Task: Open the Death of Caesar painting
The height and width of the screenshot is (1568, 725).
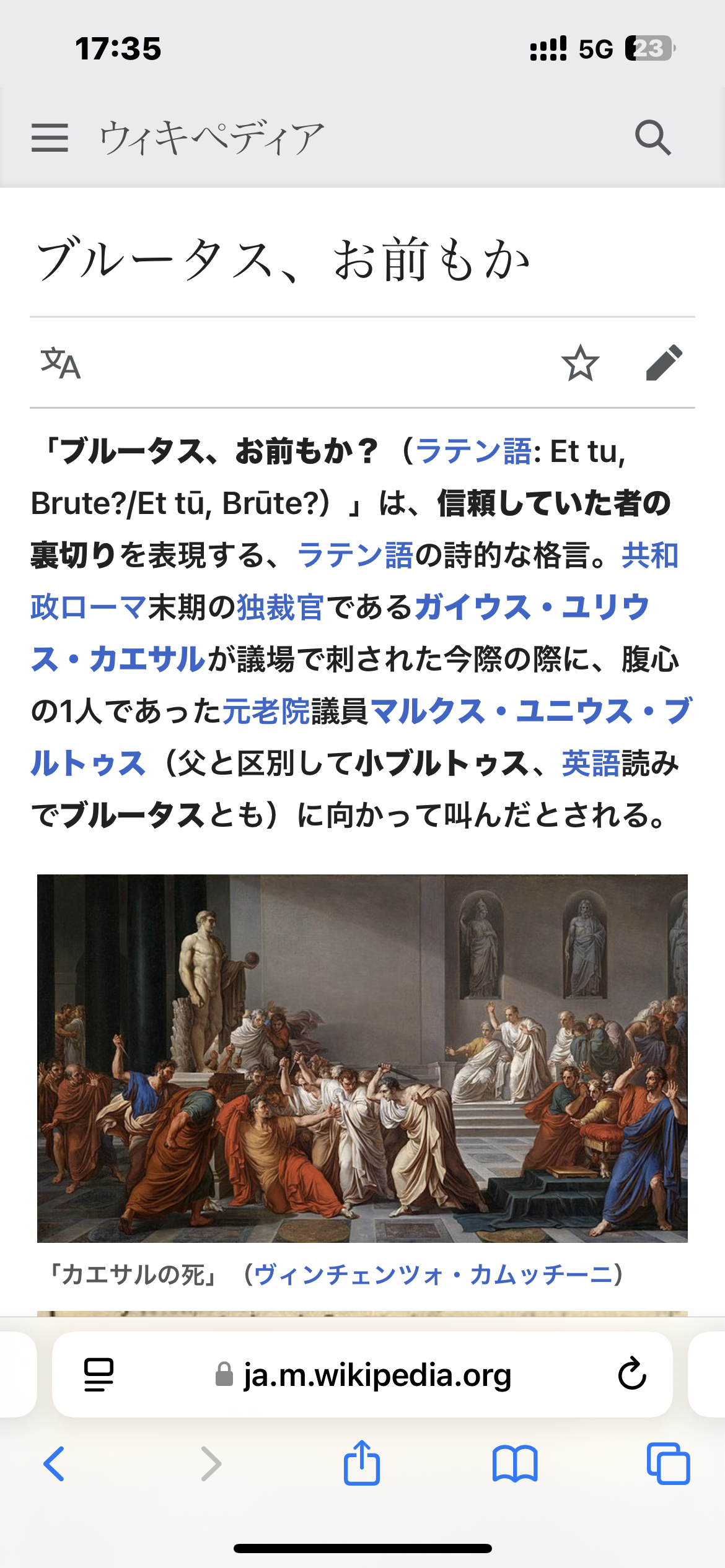Action: coord(362,1058)
